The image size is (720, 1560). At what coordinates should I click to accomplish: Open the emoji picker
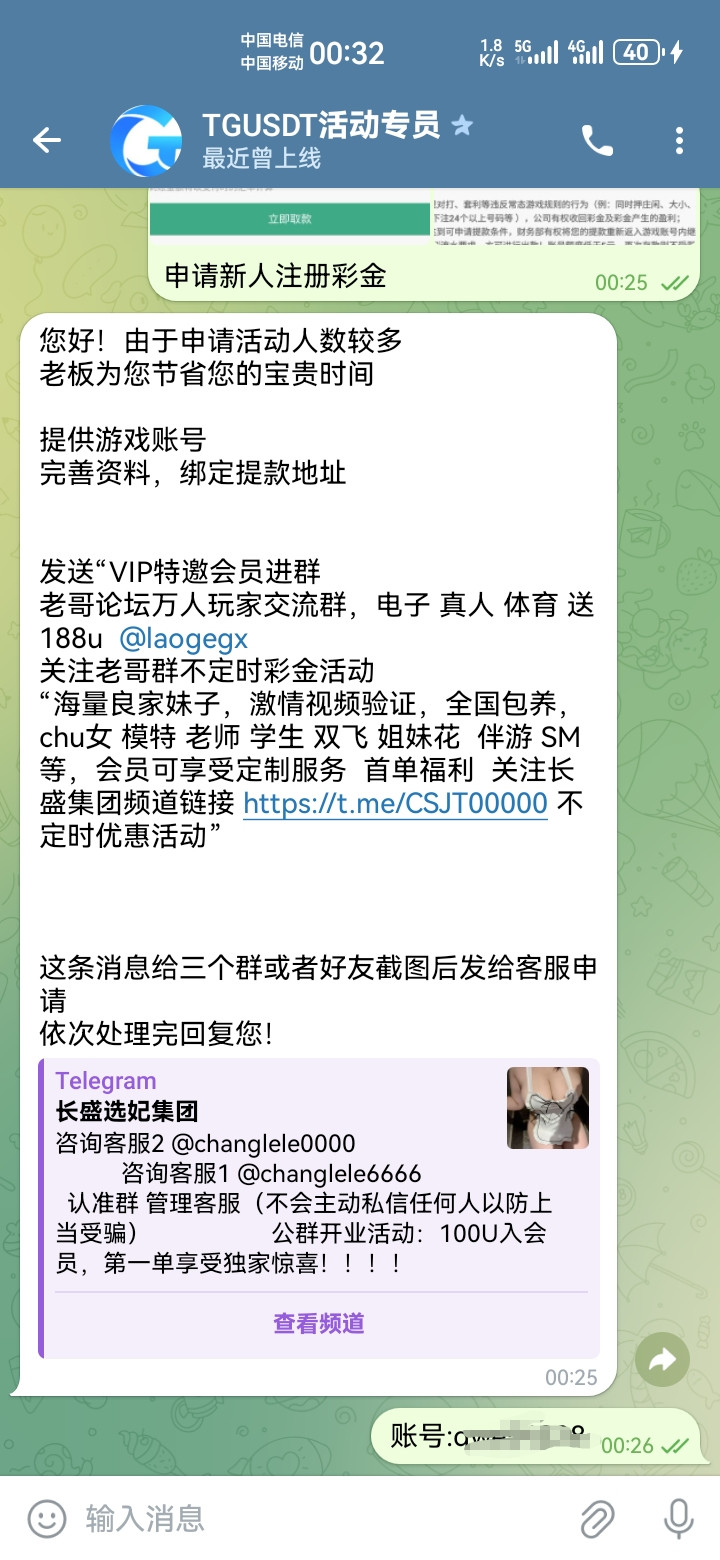[46, 1519]
